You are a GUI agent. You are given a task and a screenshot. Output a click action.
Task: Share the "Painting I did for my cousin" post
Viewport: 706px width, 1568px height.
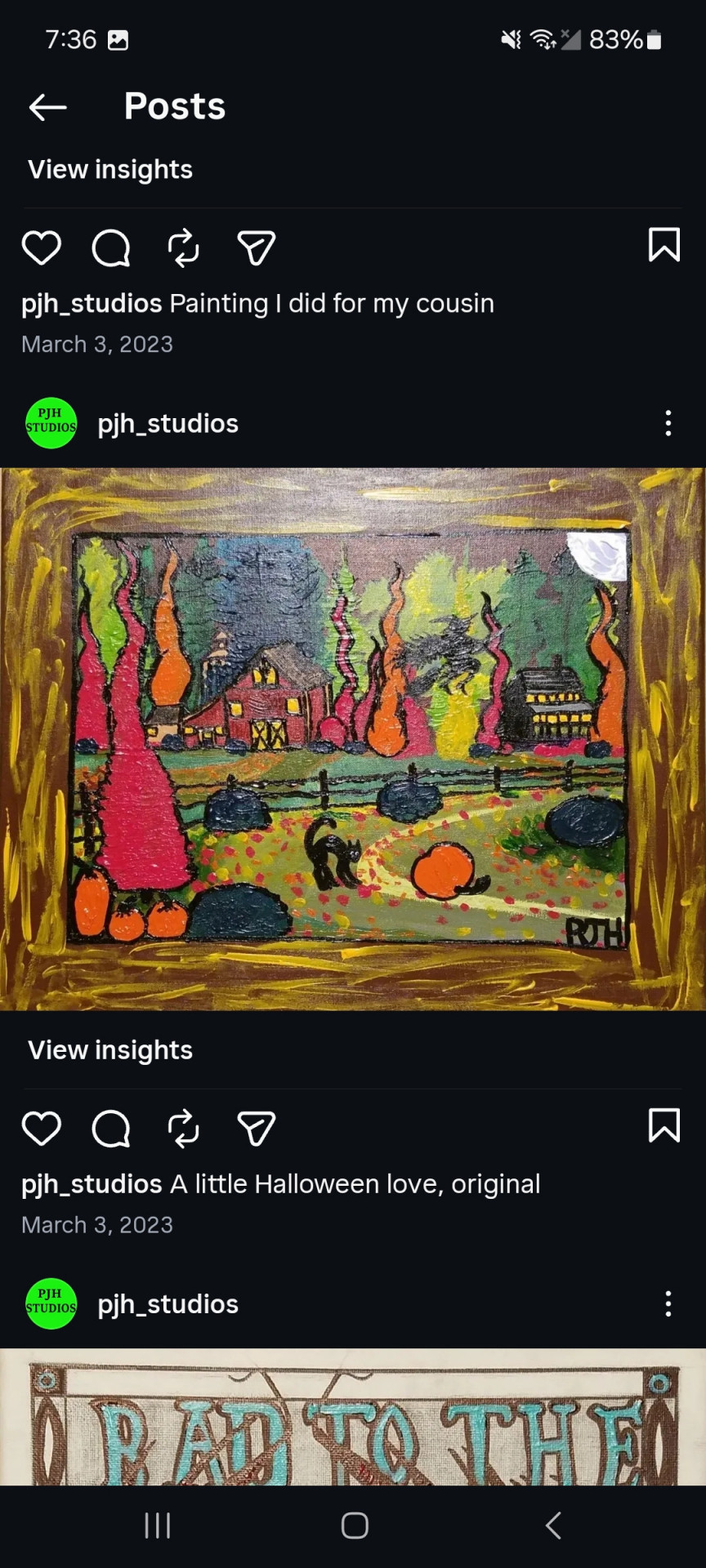pyautogui.click(x=256, y=247)
